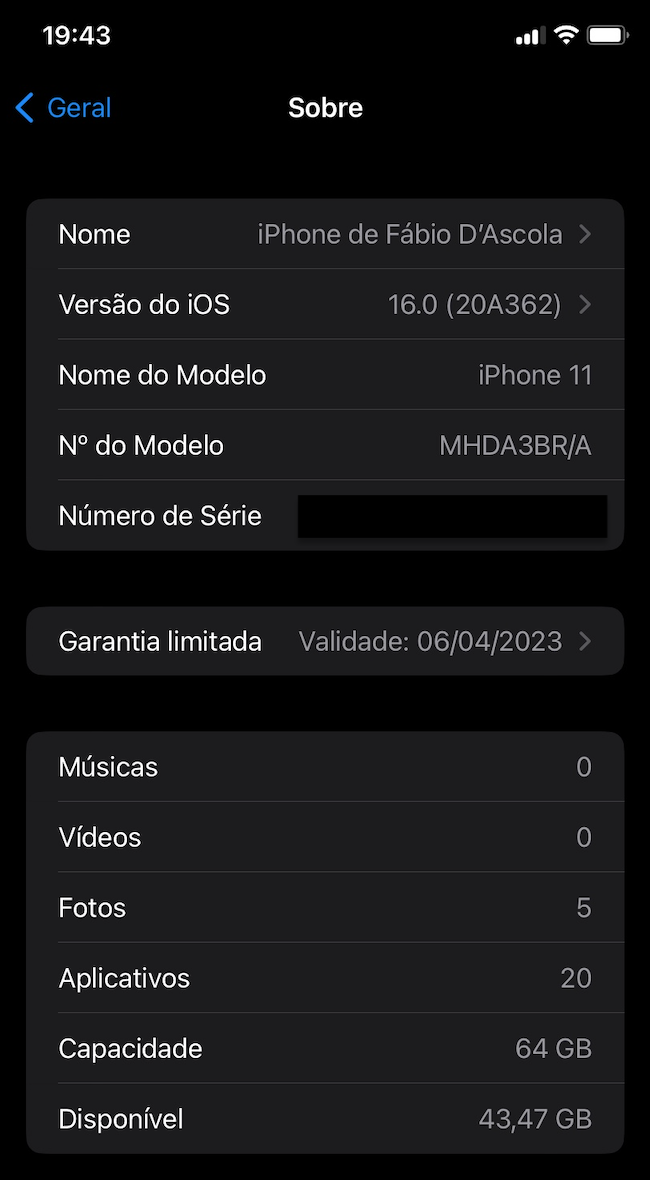Open the Nome row to rename device
Viewport: 650px width, 1180px height.
(x=325, y=235)
